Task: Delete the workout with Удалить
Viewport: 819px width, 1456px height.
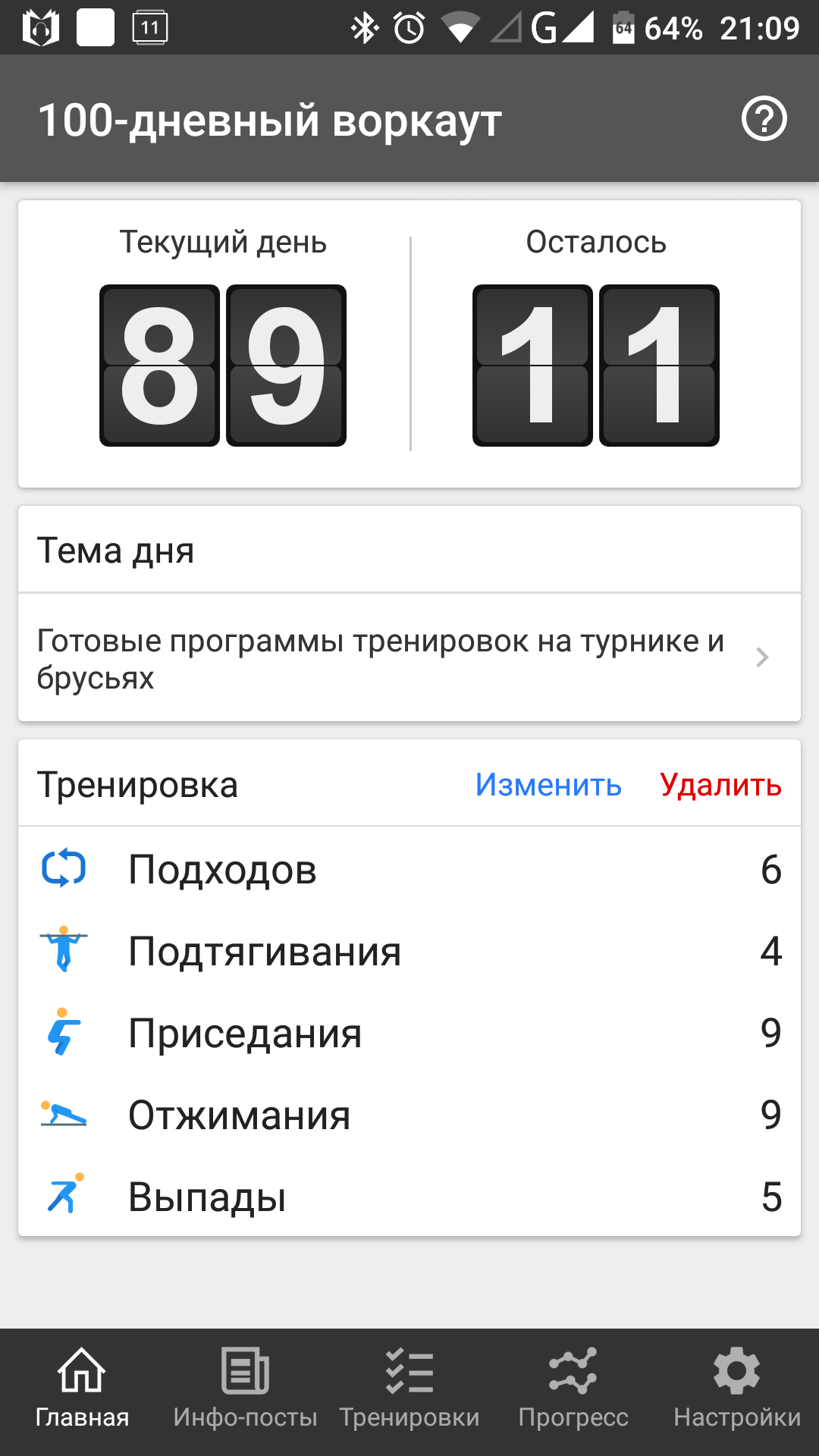Action: [x=720, y=785]
